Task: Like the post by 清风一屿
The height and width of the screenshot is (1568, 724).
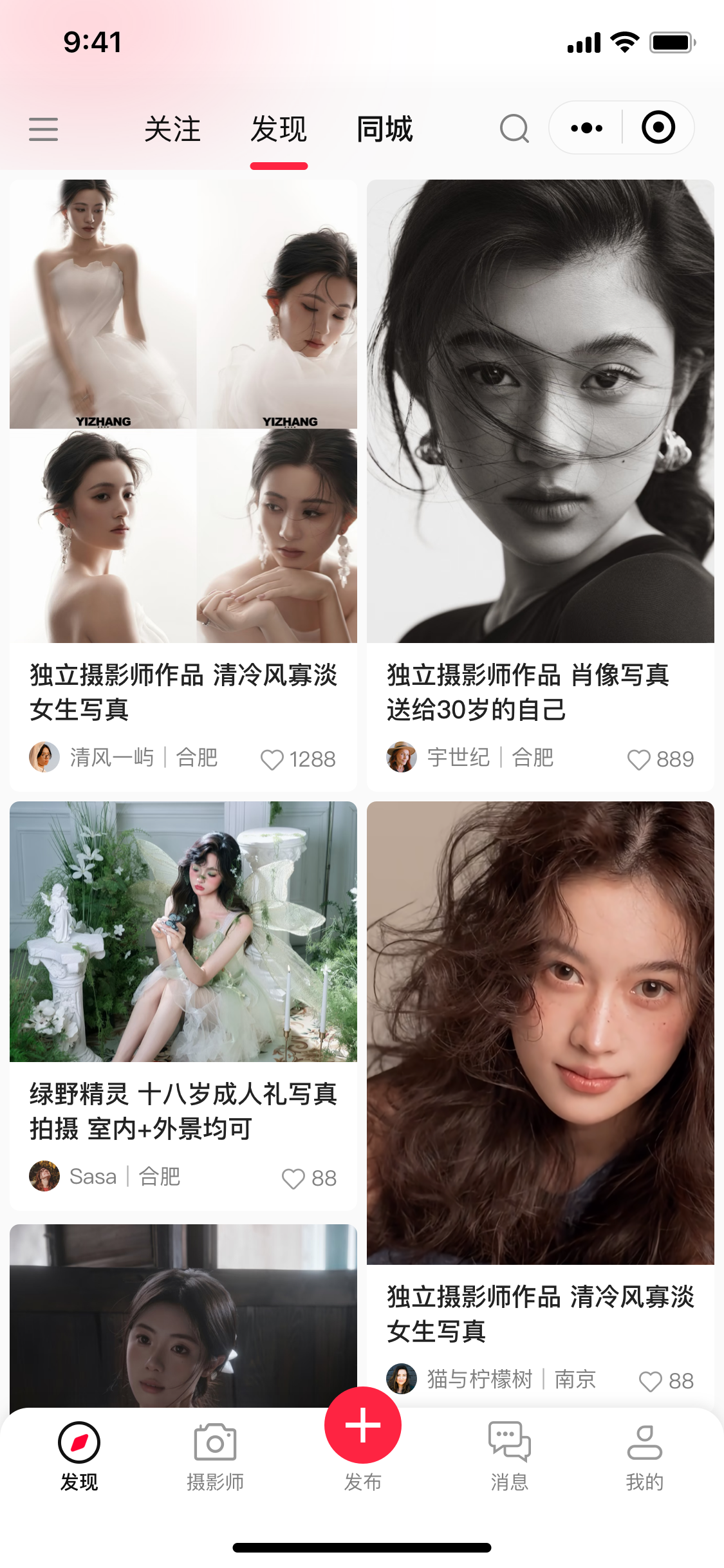Action: [x=272, y=760]
